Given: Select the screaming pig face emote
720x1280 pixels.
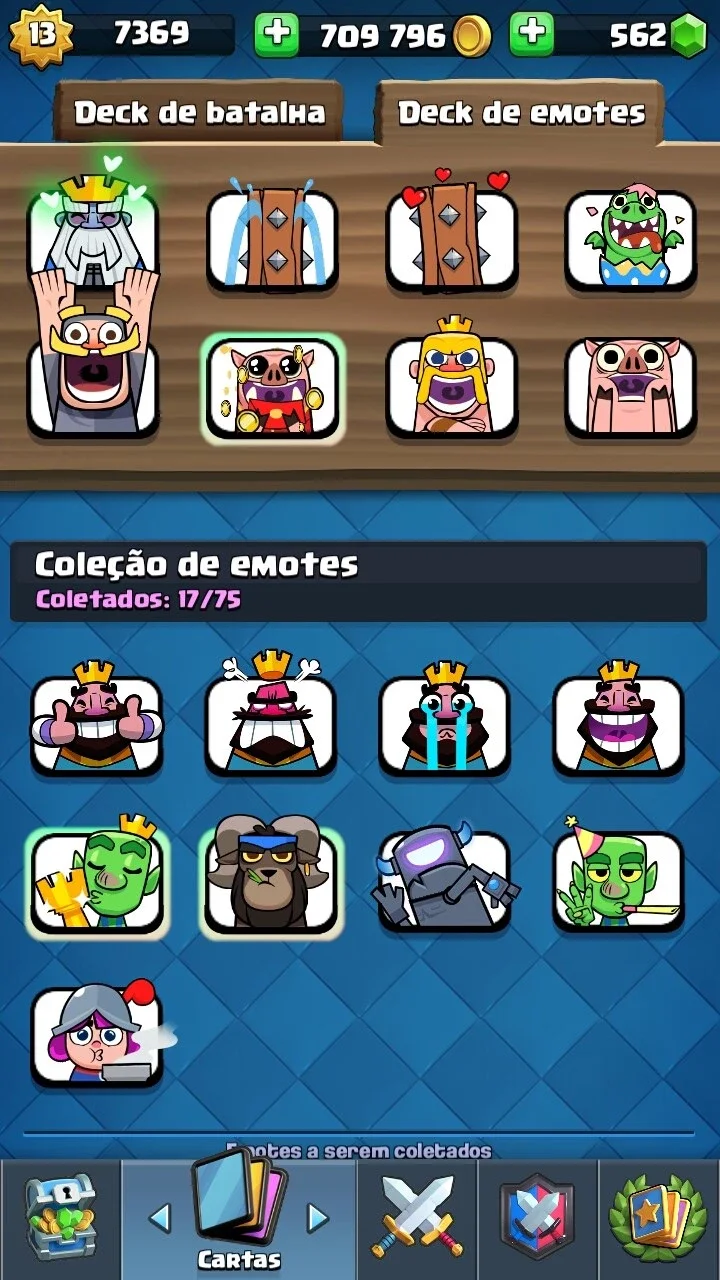Looking at the screenshot, I should point(630,386).
